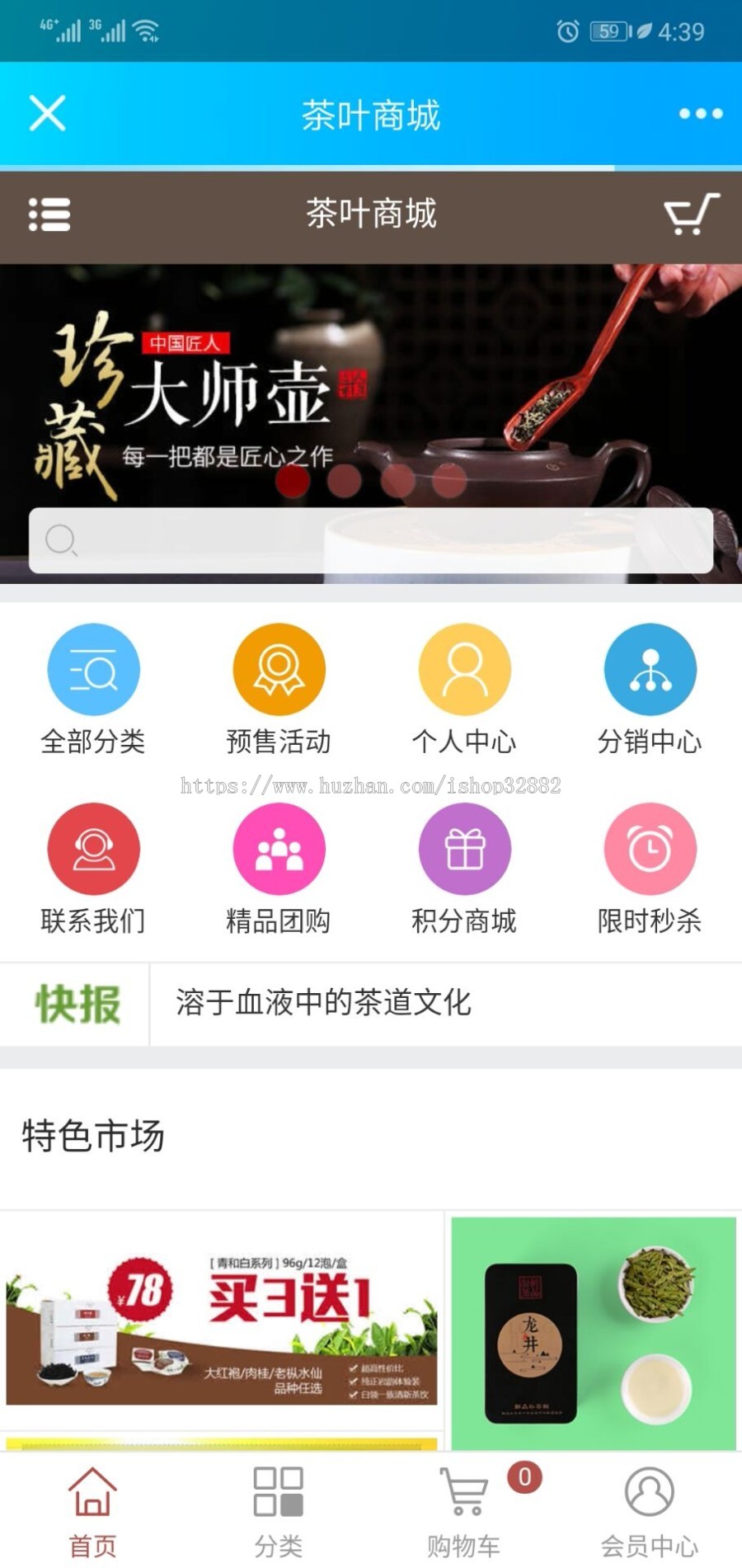
Task: Open the 全部分类 categories icon
Action: tap(93, 669)
